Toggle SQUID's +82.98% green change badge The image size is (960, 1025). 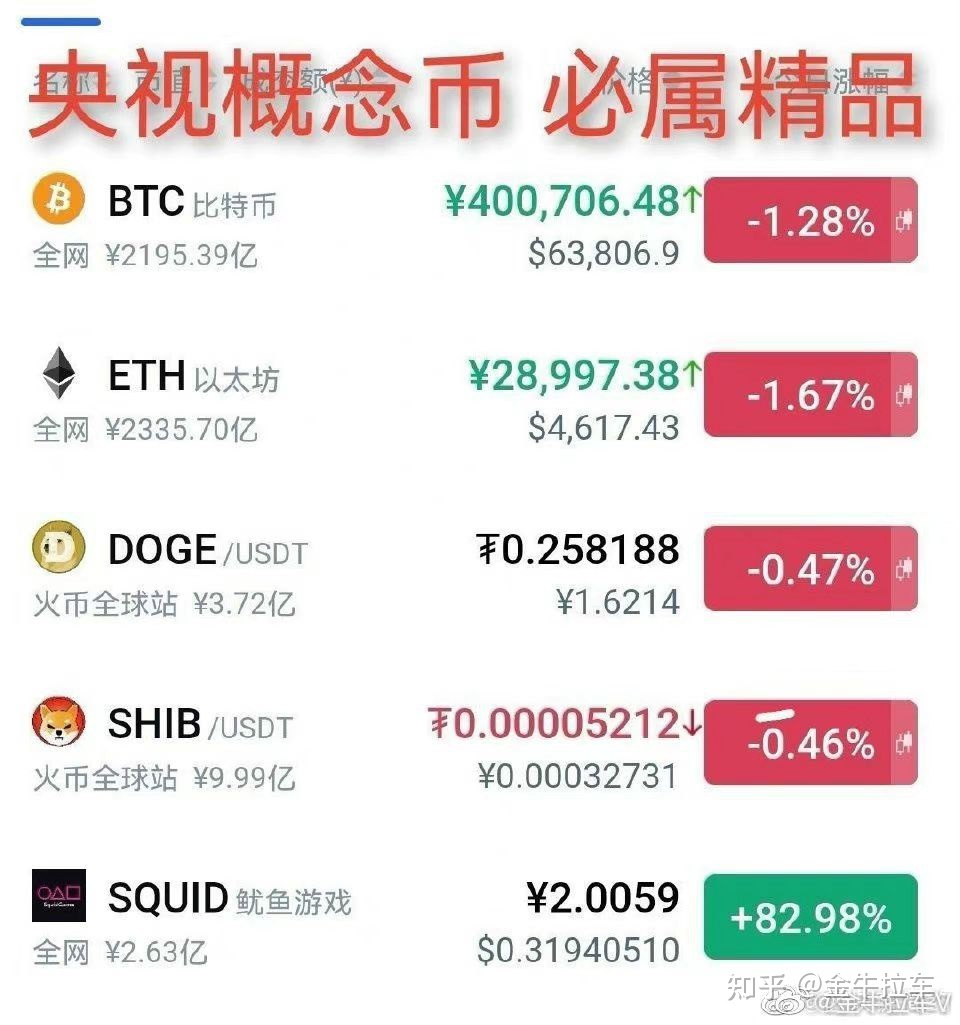(810, 916)
